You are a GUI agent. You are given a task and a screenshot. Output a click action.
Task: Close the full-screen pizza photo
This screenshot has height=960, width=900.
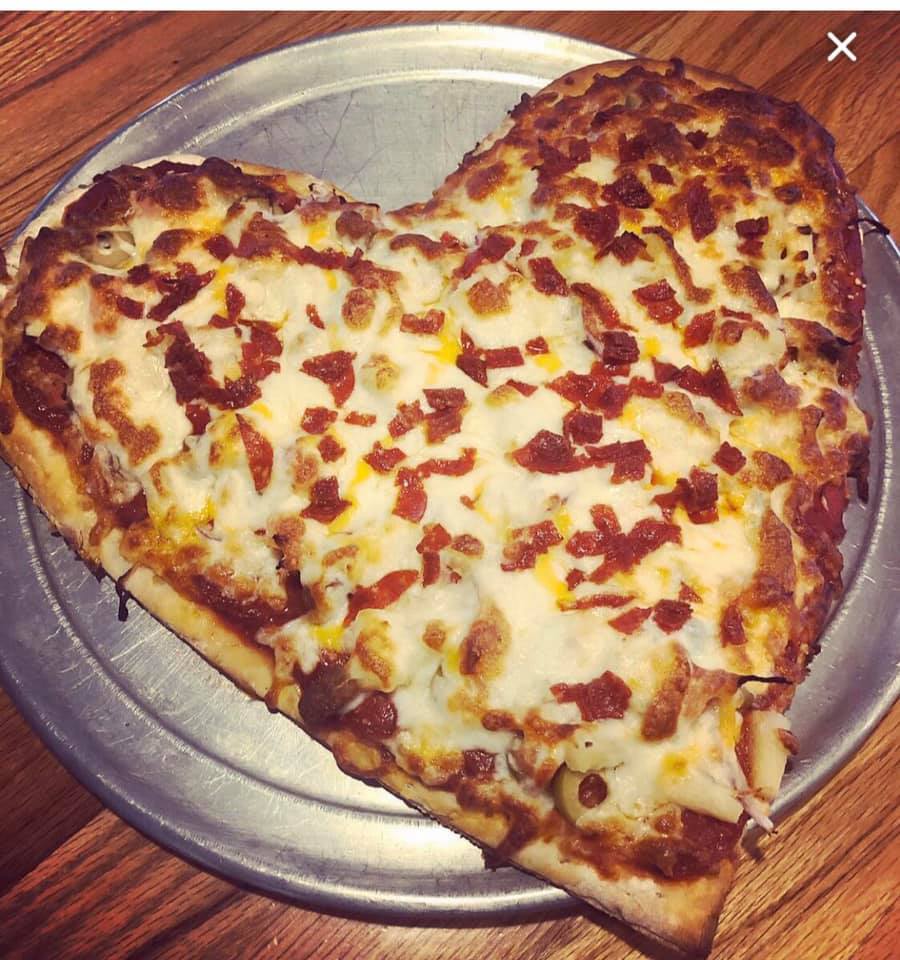841,47
